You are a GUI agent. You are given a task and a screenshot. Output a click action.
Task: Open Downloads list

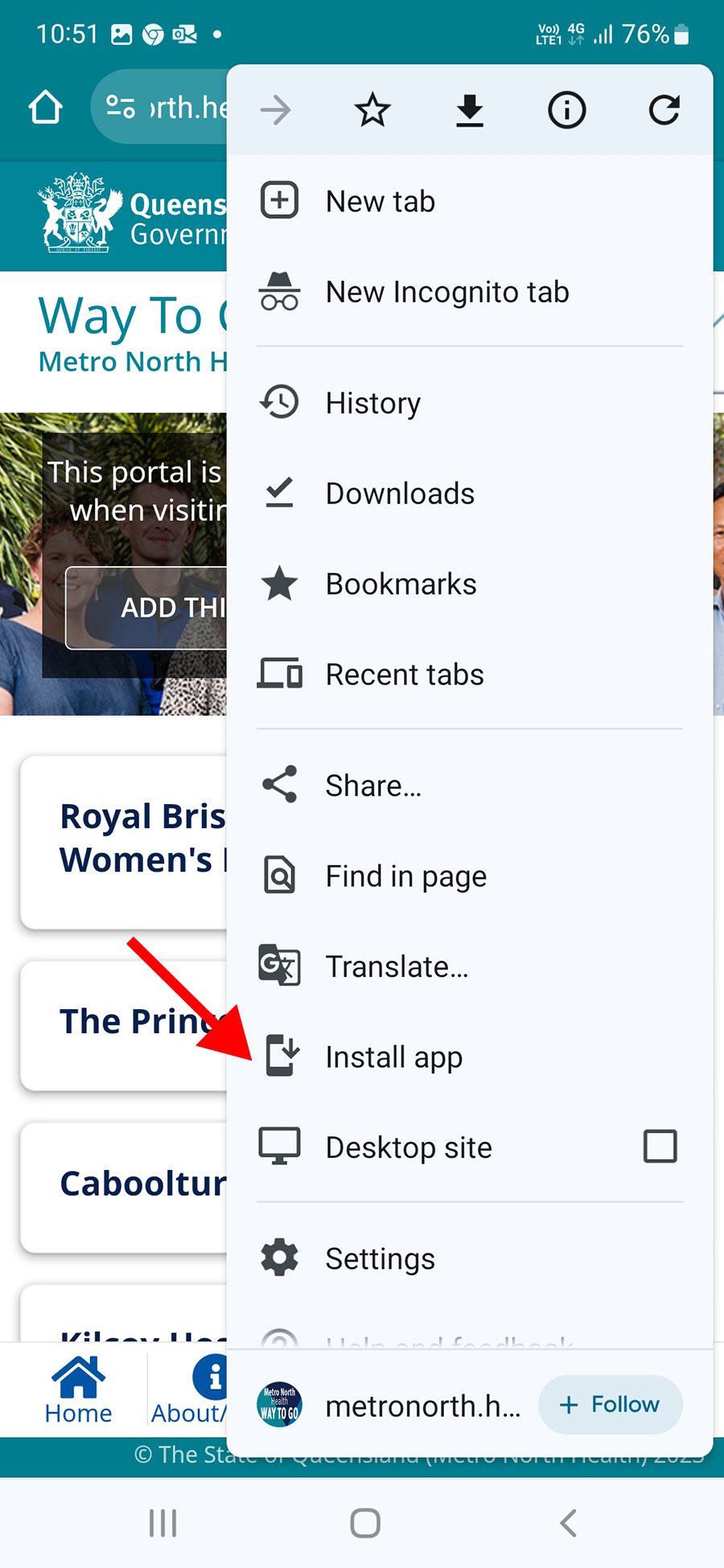400,494
